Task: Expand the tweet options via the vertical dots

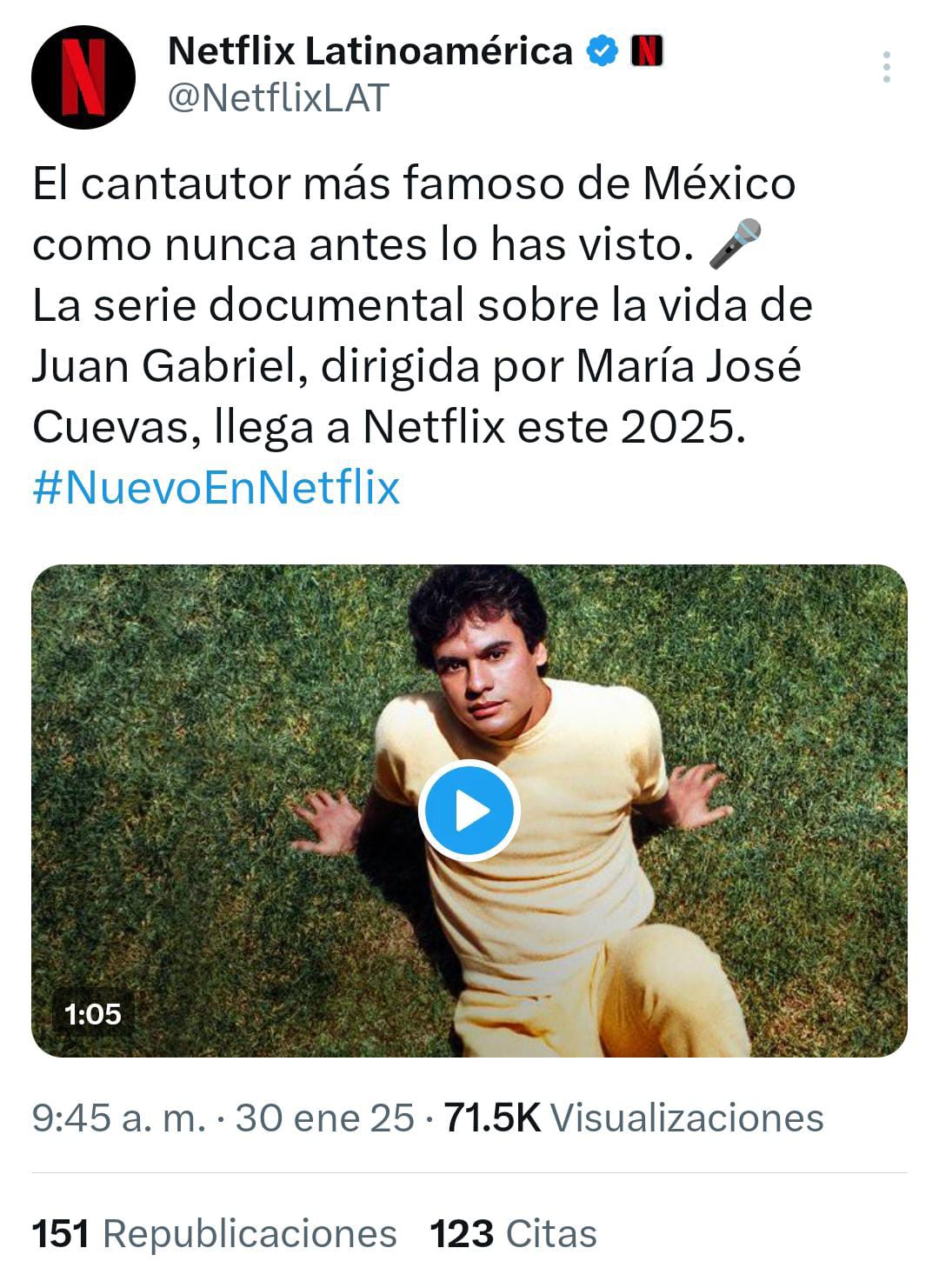Action: point(888,65)
